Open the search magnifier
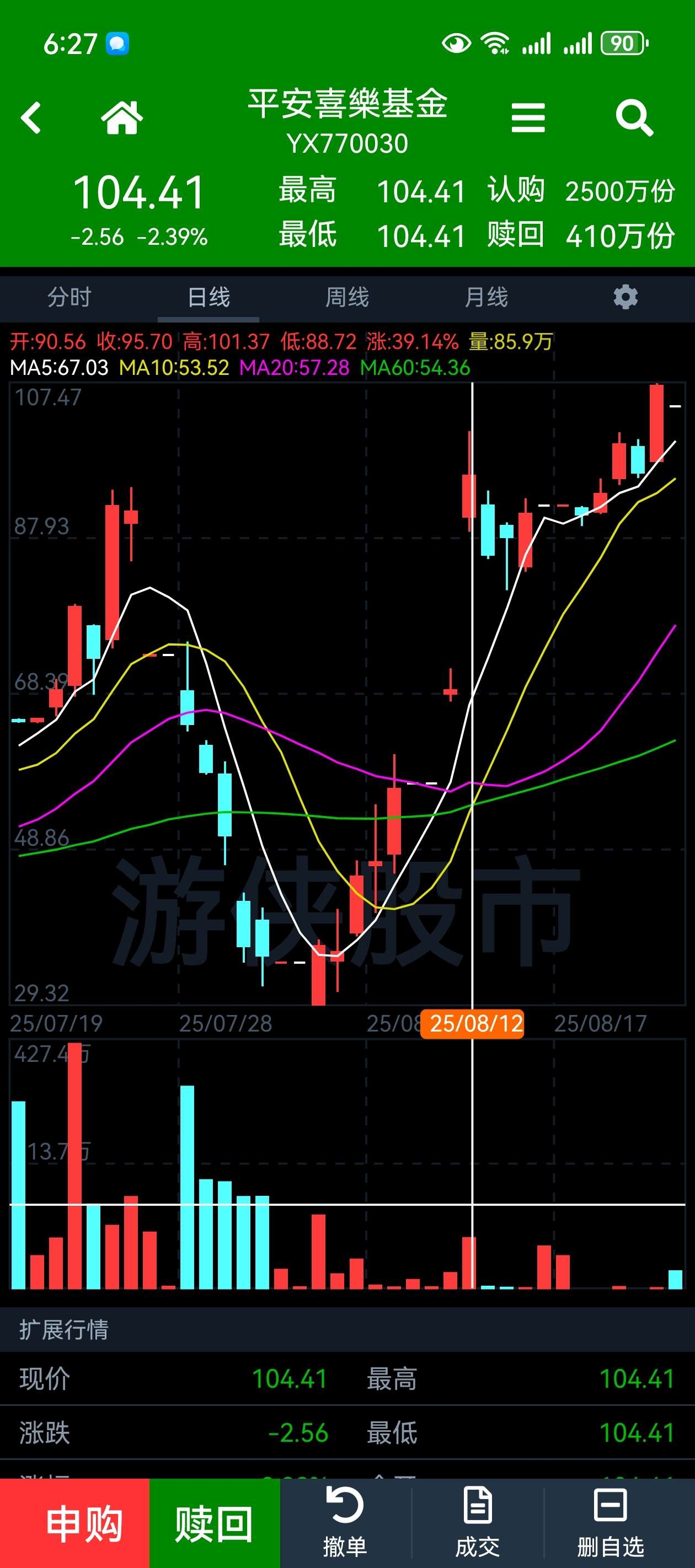Image resolution: width=695 pixels, height=1568 pixels. pos(634,117)
